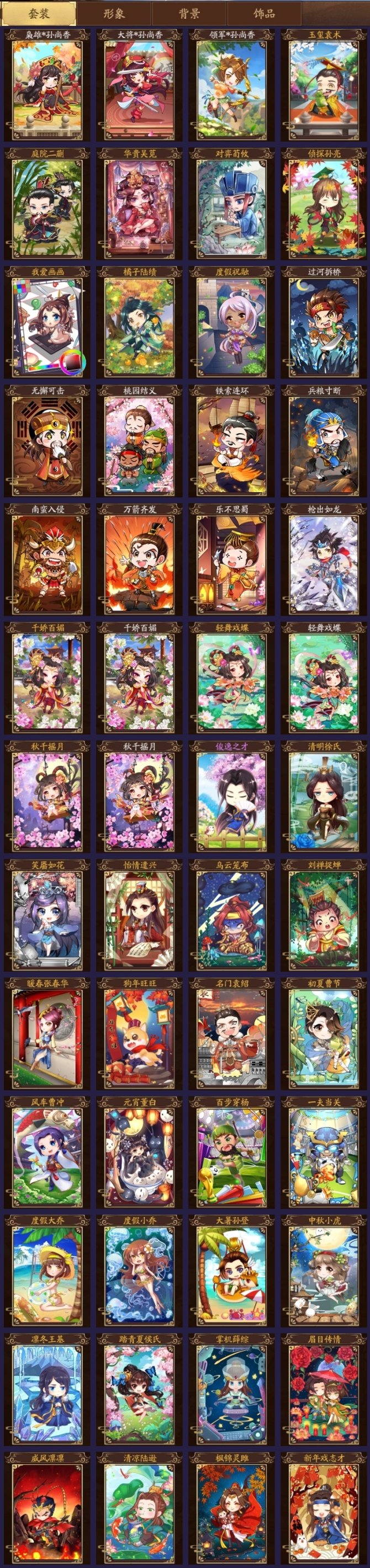
Task: Select the 威风凛凛 outfit card
Action: click(x=47, y=1510)
